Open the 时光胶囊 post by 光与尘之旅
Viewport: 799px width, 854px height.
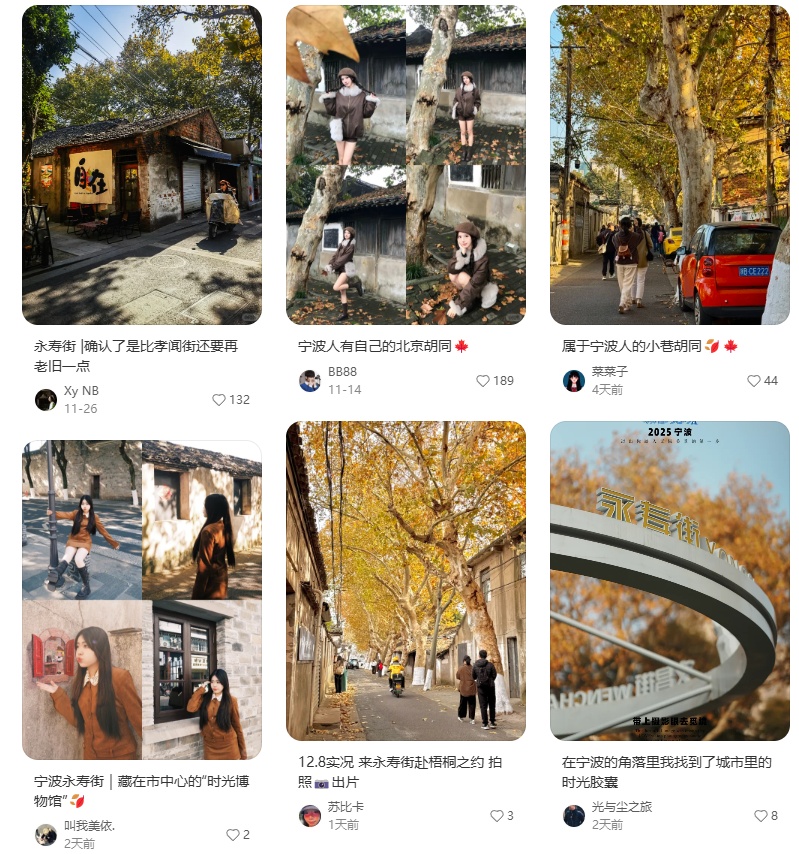point(669,580)
